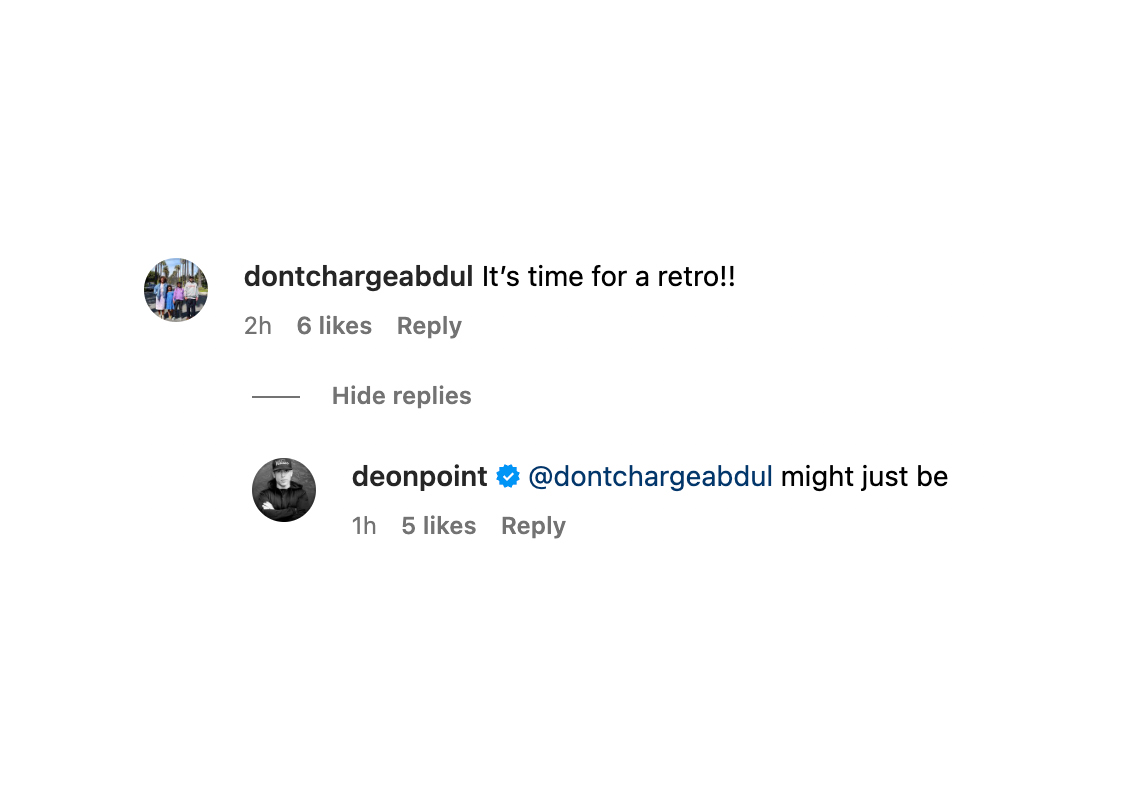View the 5 likes on deonpoint's reply

click(438, 526)
